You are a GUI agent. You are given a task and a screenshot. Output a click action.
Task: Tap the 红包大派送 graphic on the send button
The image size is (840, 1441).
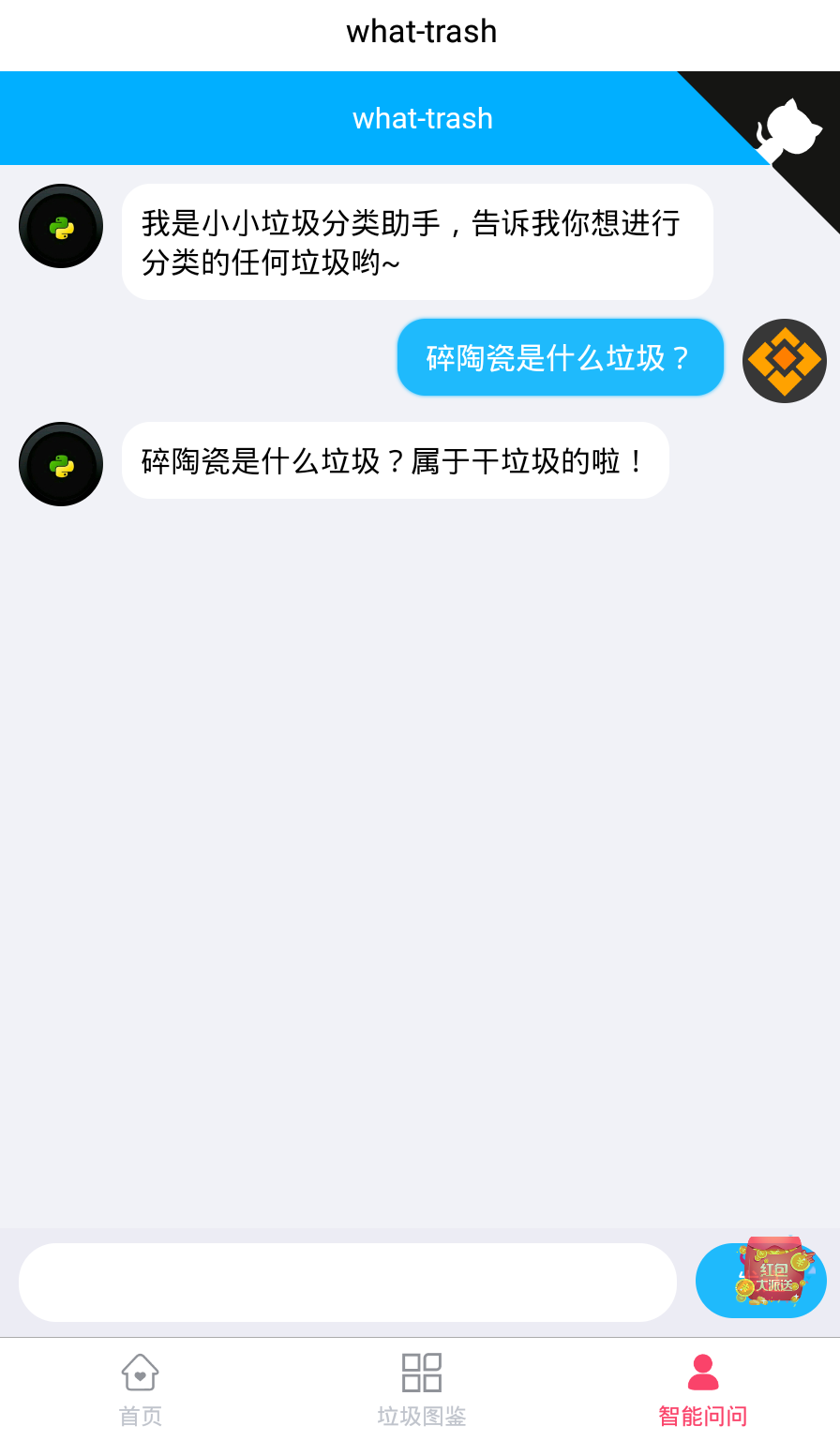(x=772, y=1278)
